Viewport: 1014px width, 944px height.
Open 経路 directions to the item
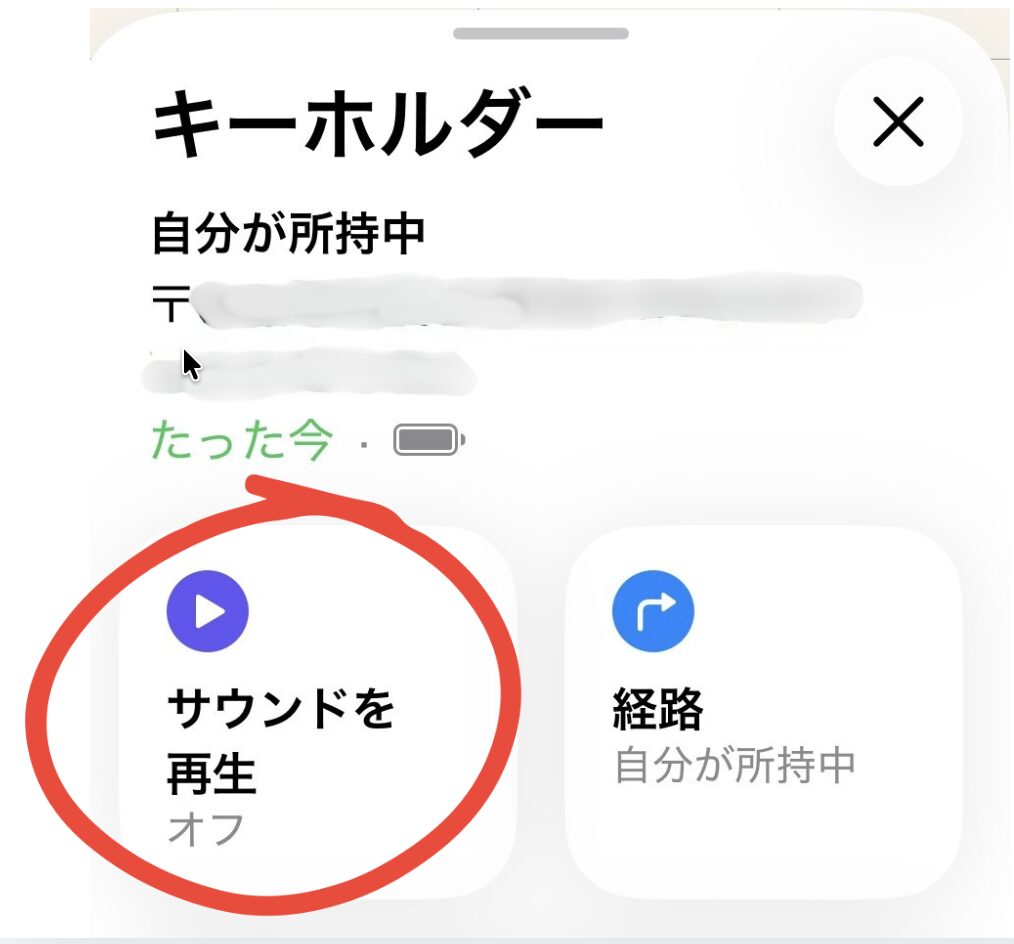[x=763, y=712]
